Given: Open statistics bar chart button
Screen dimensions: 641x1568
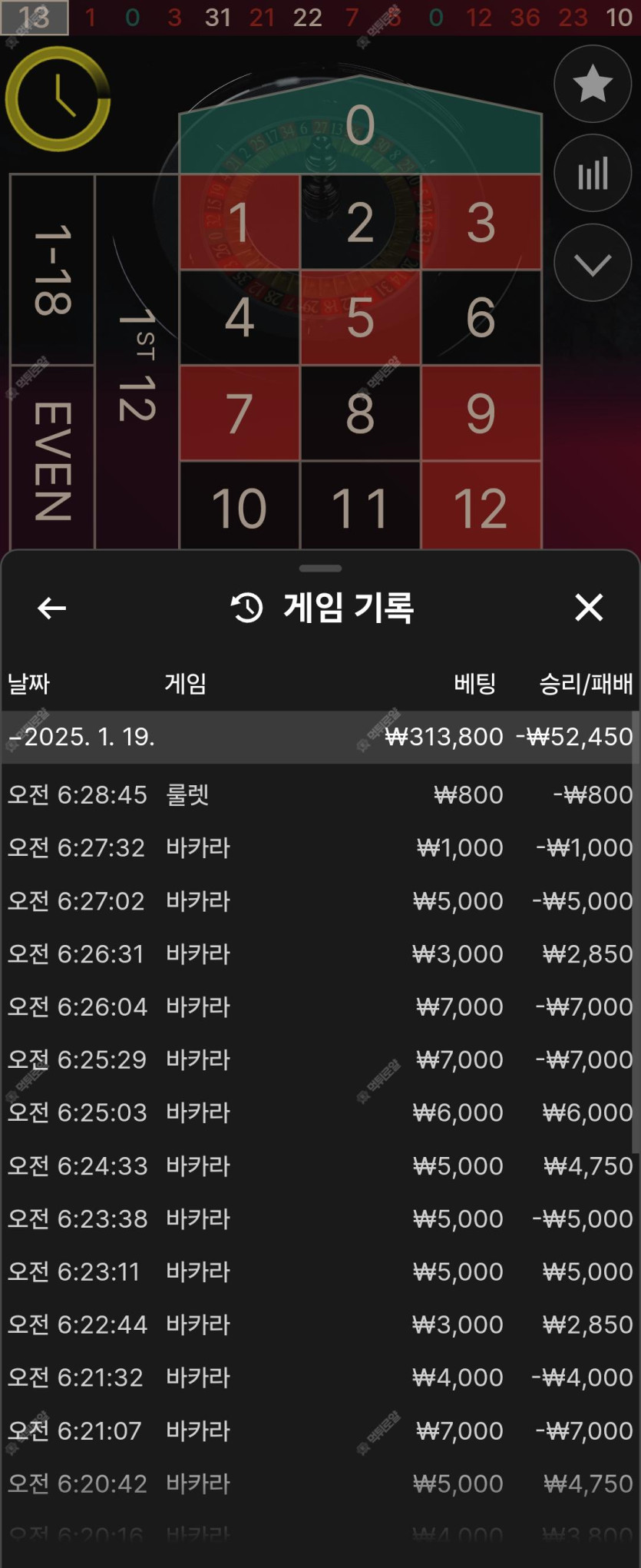Looking at the screenshot, I should 593,173.
